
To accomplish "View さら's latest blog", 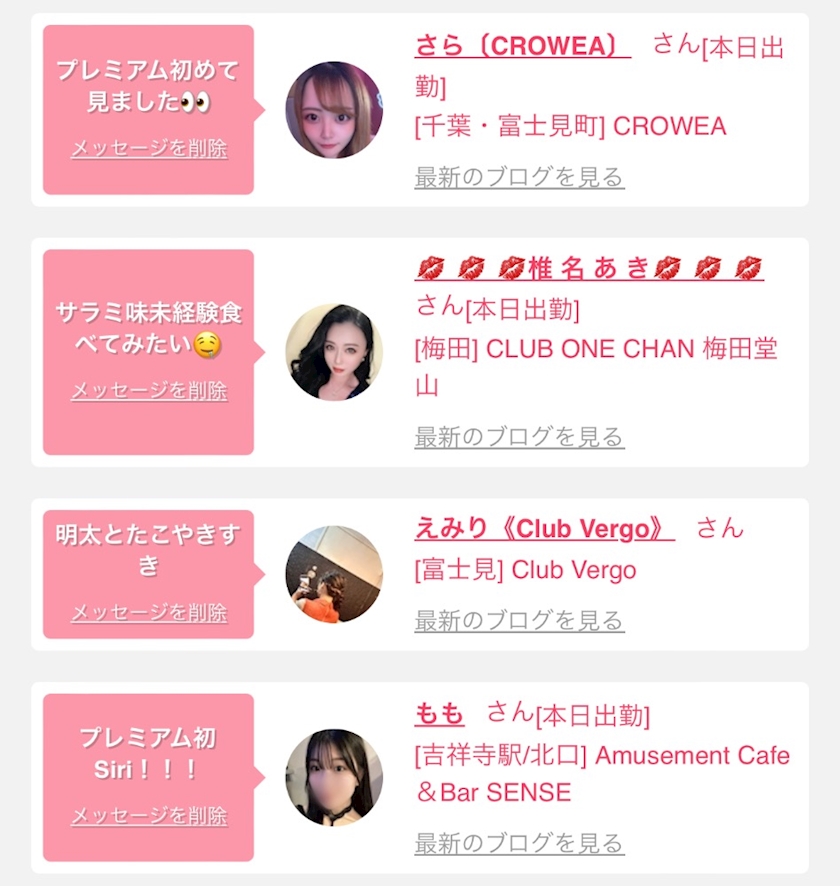I will coord(519,177).
